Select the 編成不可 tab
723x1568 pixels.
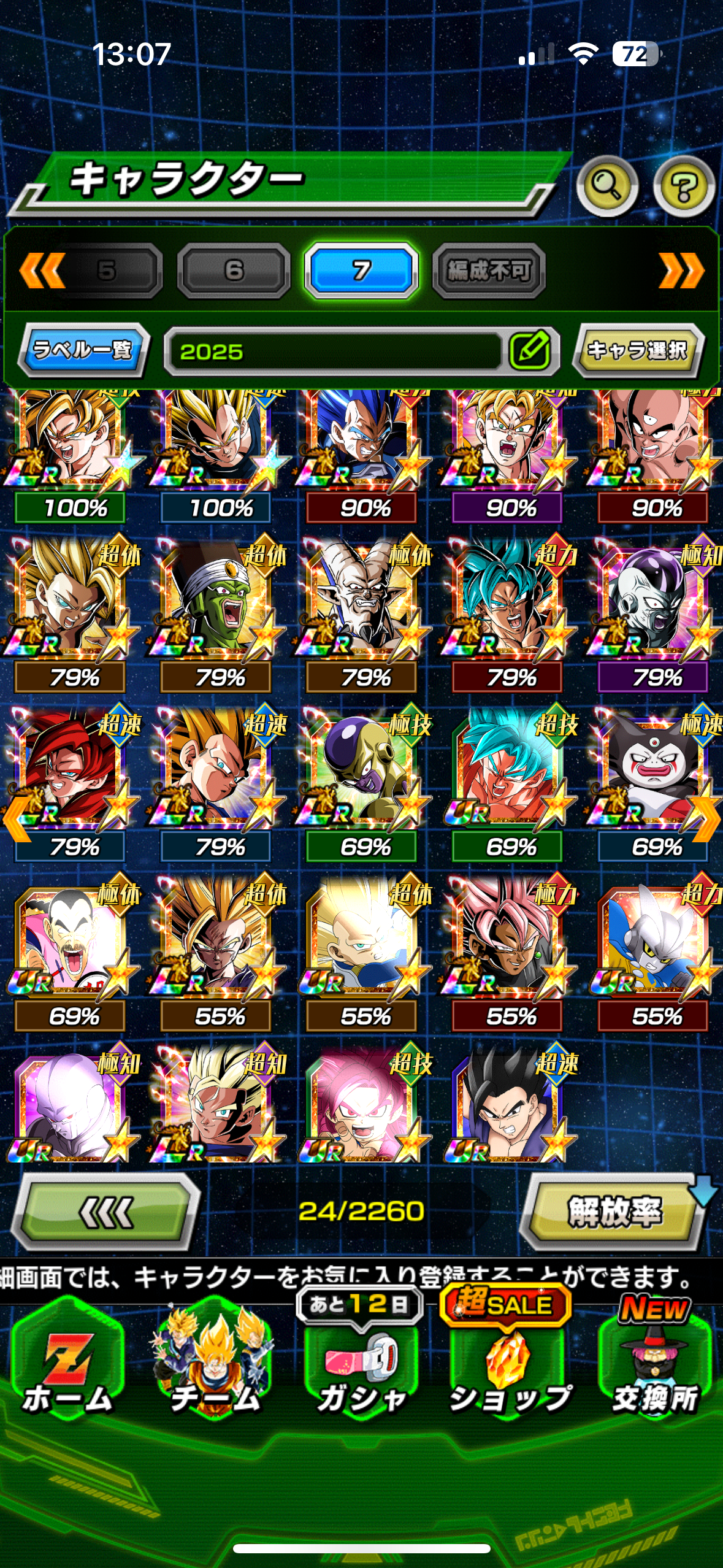coord(488,271)
